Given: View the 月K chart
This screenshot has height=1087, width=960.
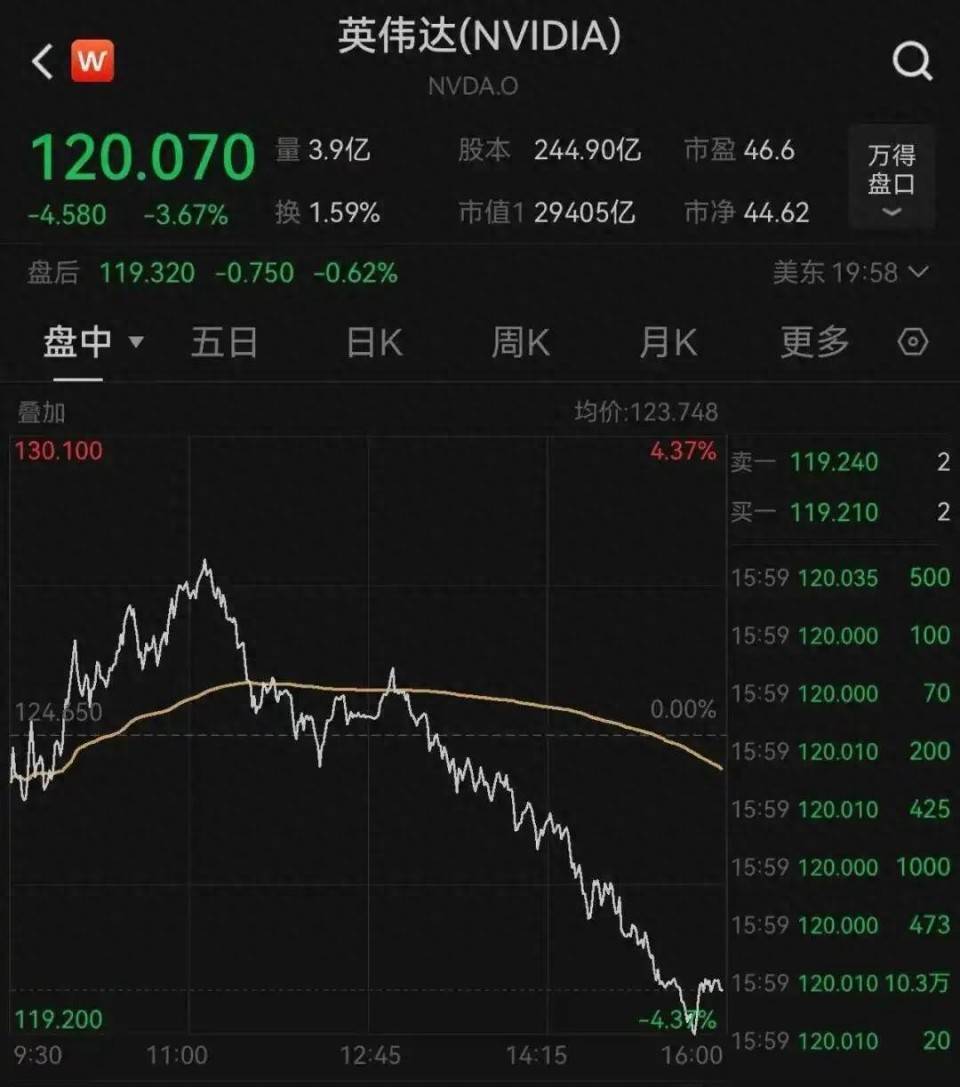Looking at the screenshot, I should 667,342.
